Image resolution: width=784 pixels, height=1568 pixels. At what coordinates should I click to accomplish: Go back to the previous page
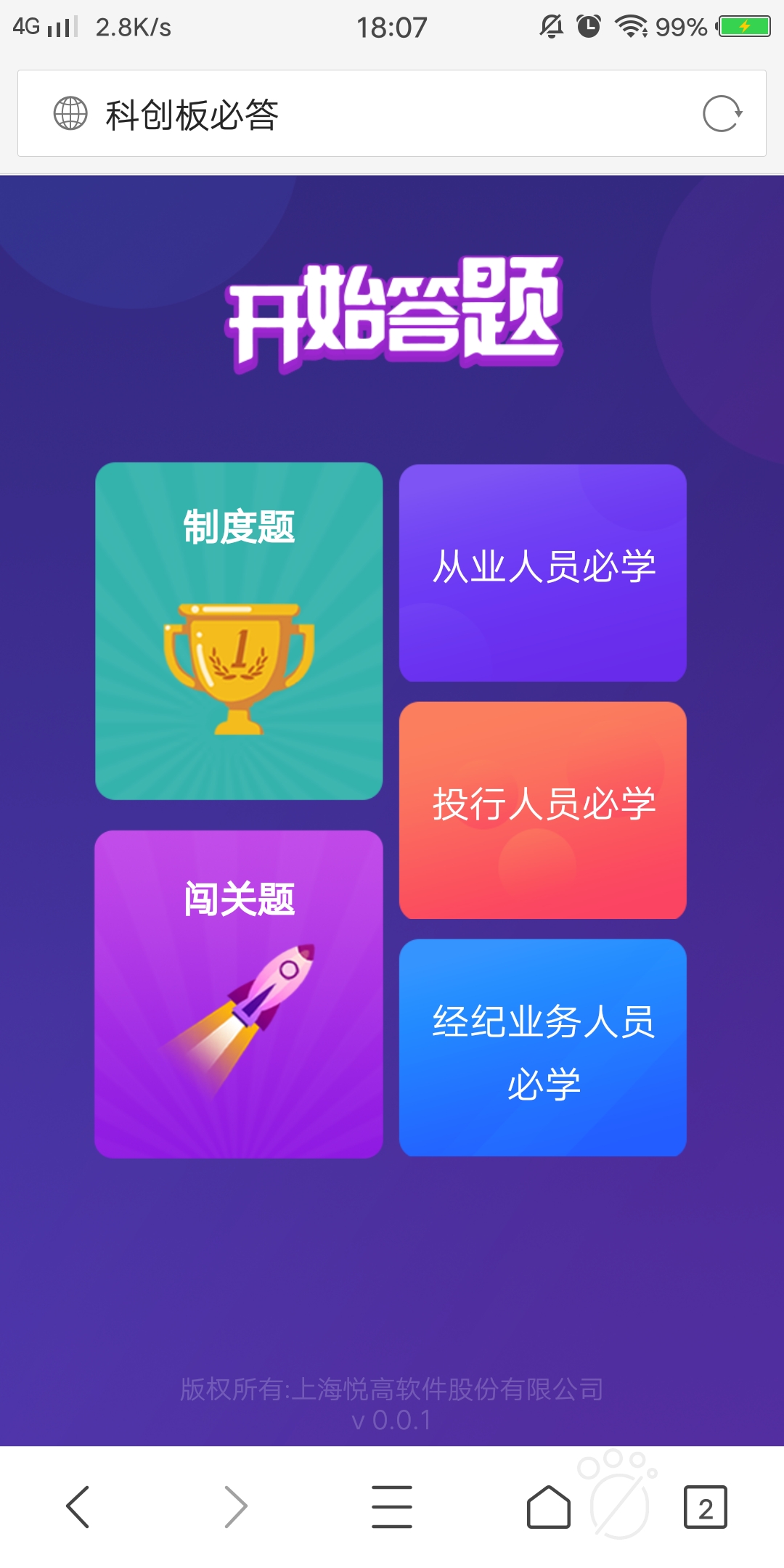click(78, 1507)
